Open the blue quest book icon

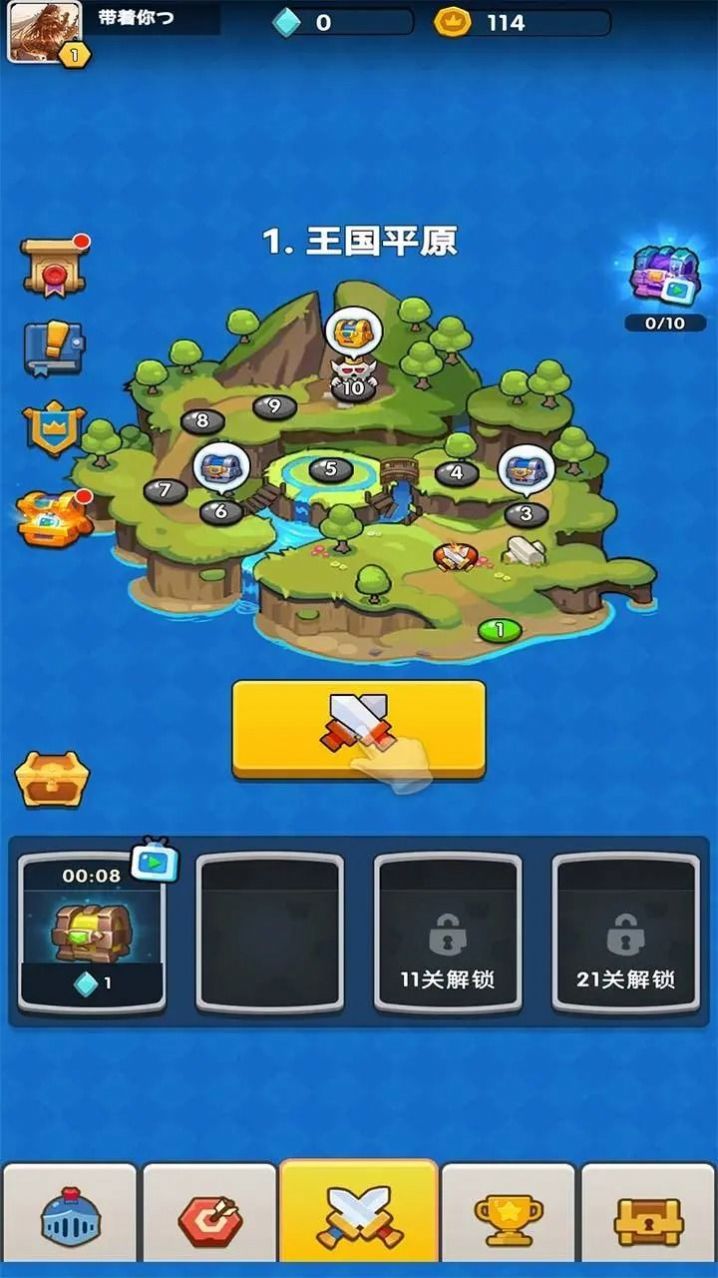pyautogui.click(x=54, y=347)
